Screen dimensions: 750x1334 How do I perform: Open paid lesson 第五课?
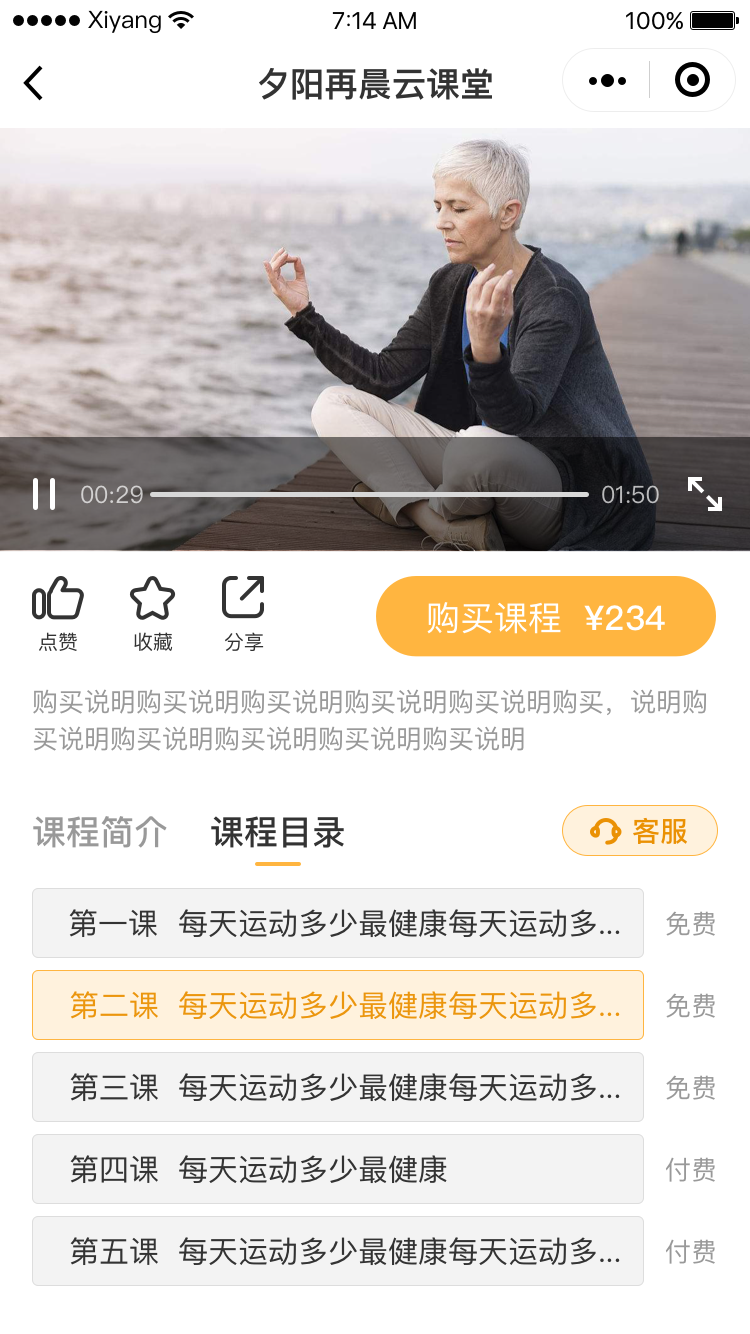[338, 1251]
